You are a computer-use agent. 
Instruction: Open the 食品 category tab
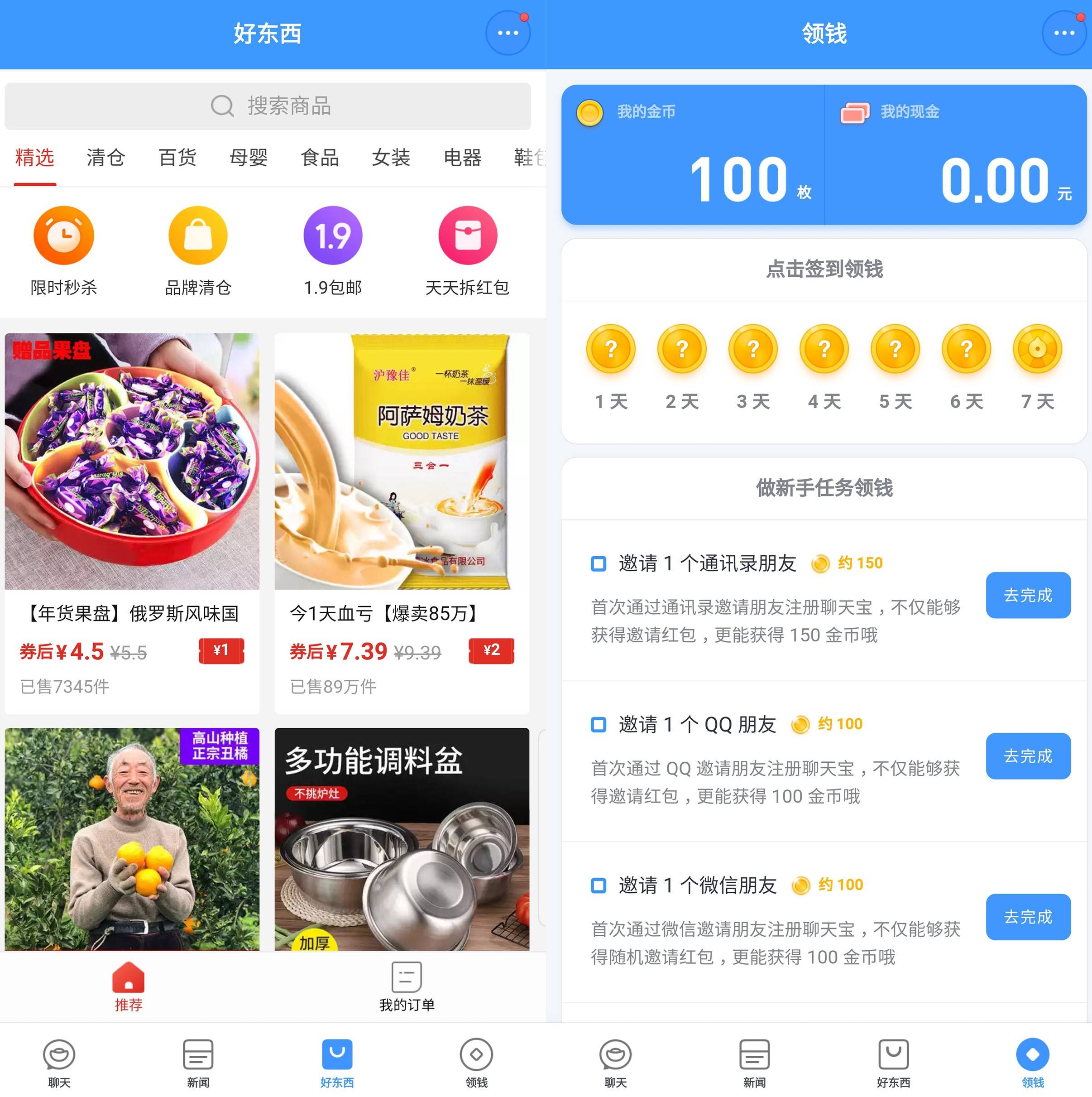(320, 157)
